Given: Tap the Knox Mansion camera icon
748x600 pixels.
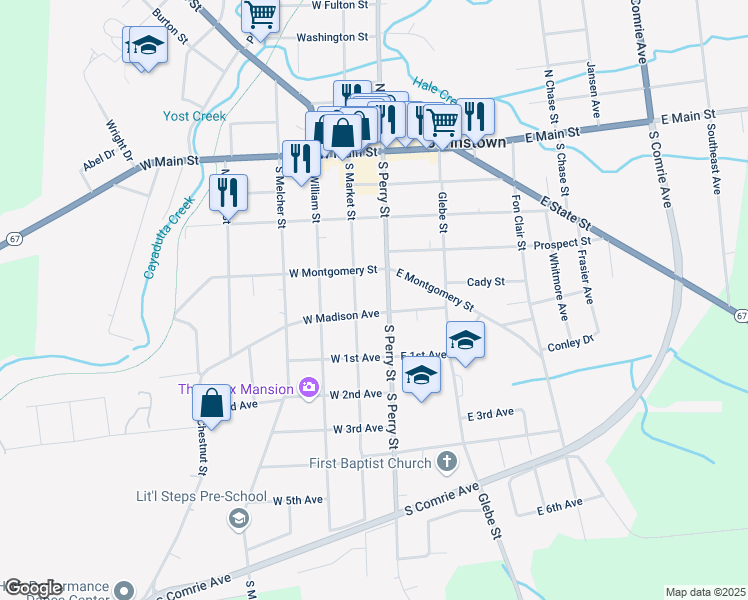Looking at the screenshot, I should (x=309, y=388).
